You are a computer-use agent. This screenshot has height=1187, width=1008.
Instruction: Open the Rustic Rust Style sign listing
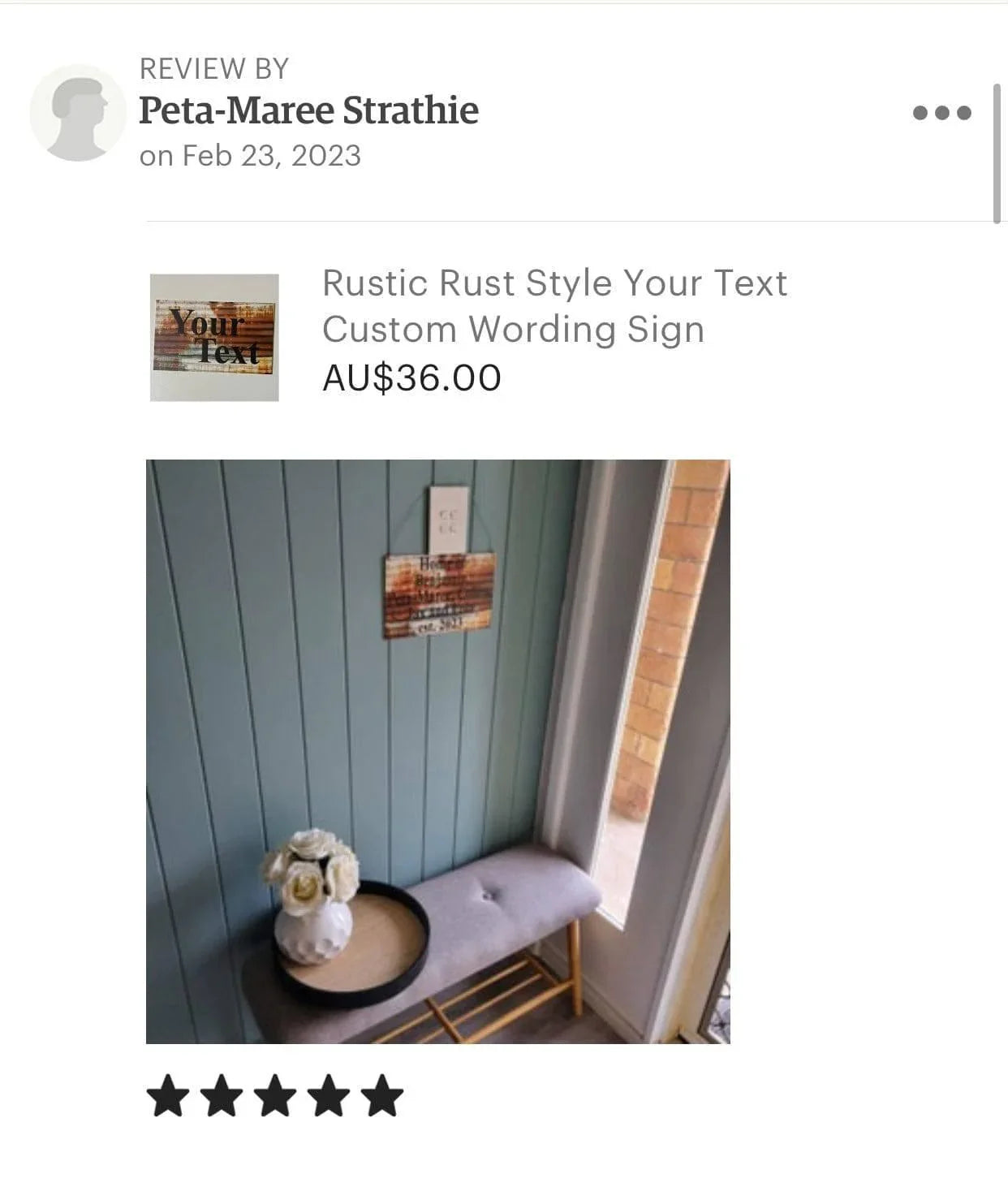point(554,306)
